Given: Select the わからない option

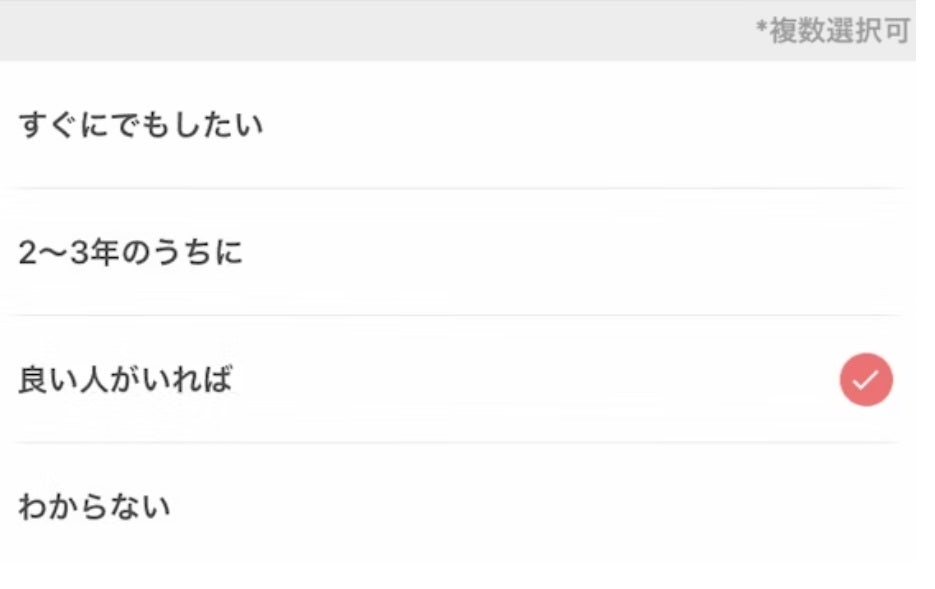Looking at the screenshot, I should [95, 506].
